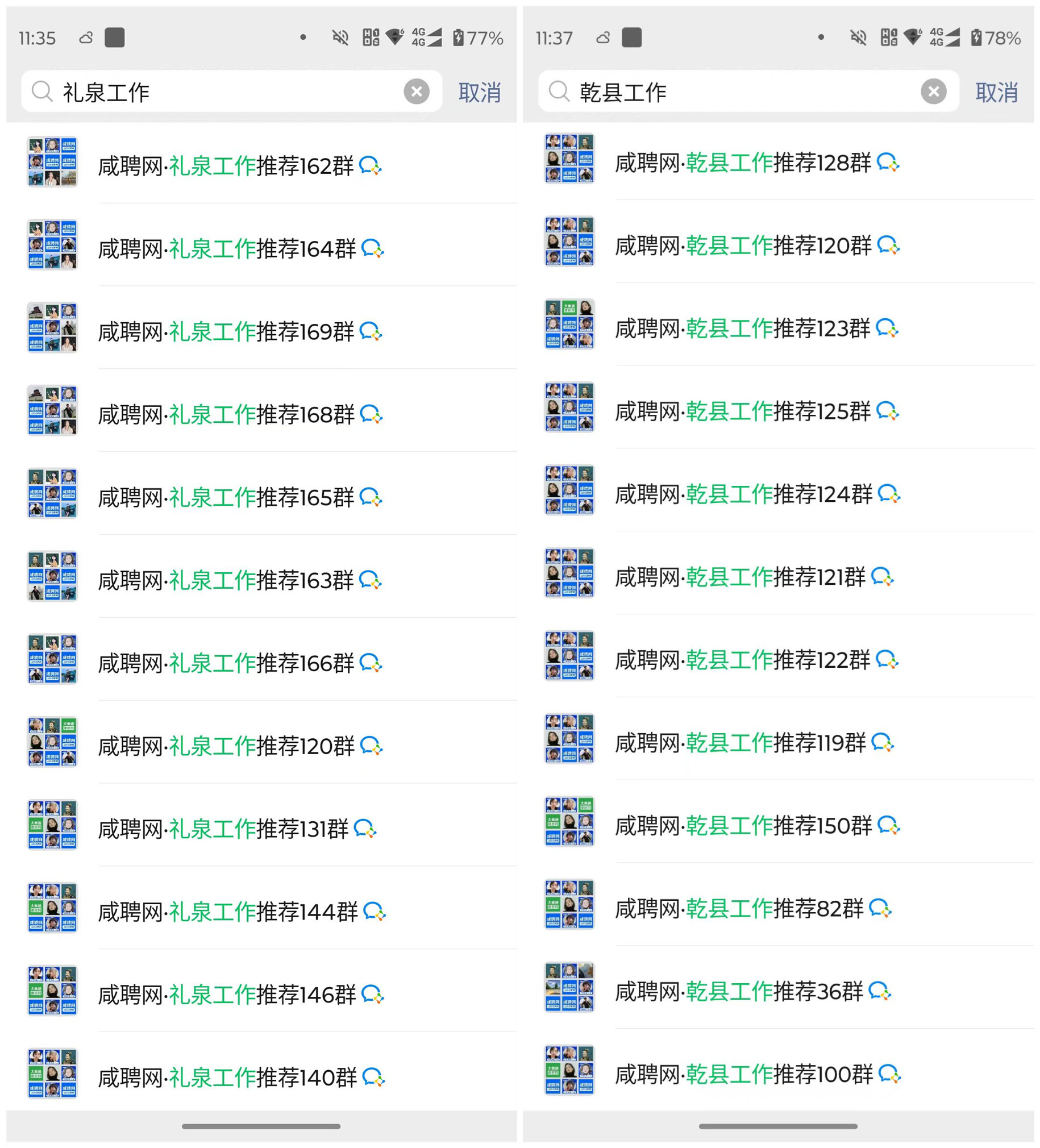Select 咸聘网·礼泉工作推荐165群
The width and height of the screenshot is (1040, 1148).
(226, 498)
